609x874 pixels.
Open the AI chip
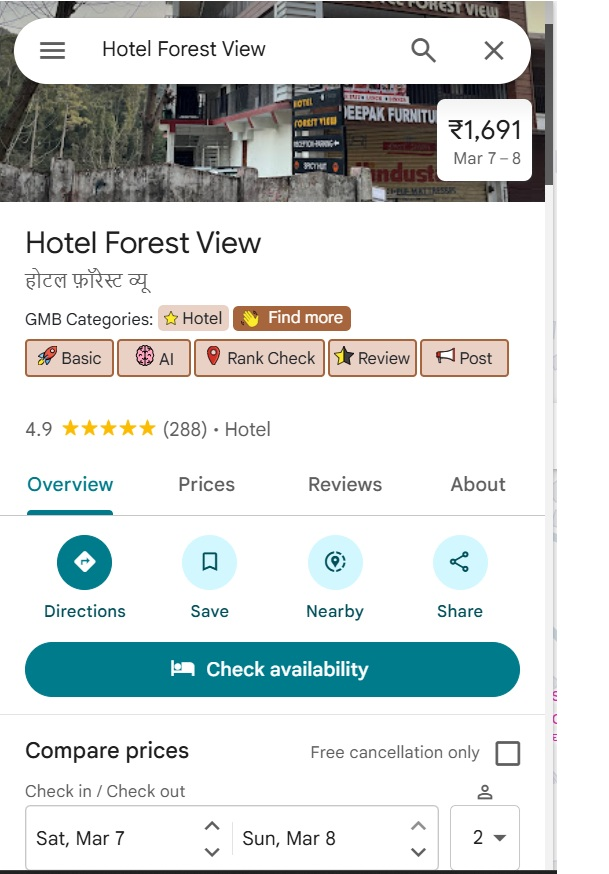point(153,358)
